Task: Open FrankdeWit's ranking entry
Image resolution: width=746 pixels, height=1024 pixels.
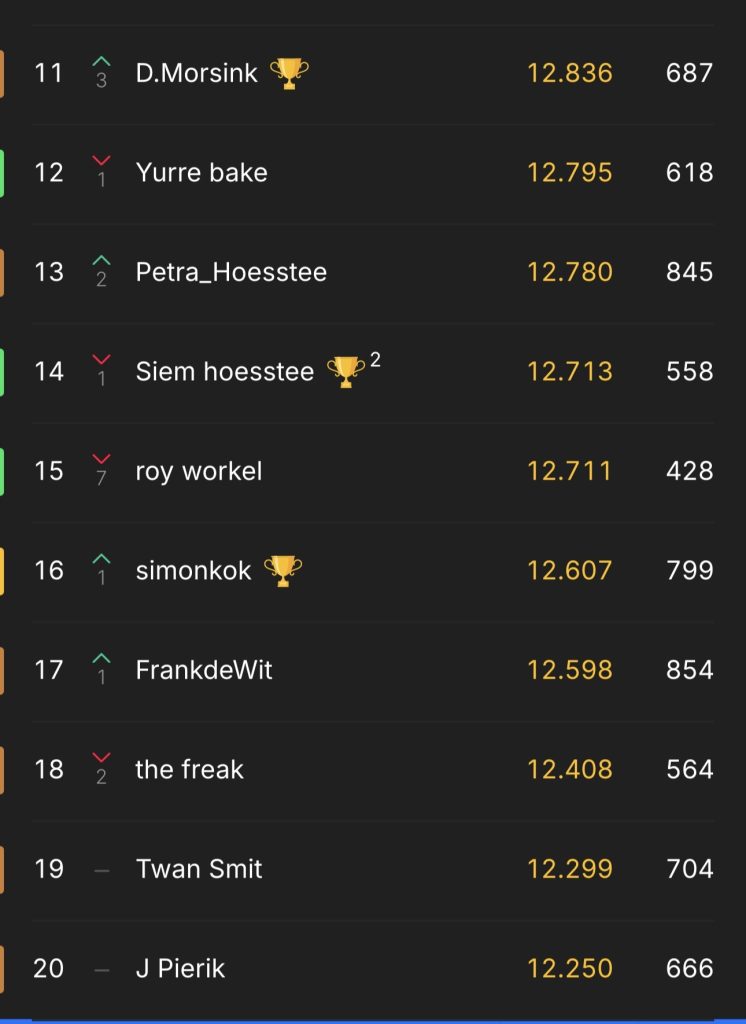Action: coord(204,670)
